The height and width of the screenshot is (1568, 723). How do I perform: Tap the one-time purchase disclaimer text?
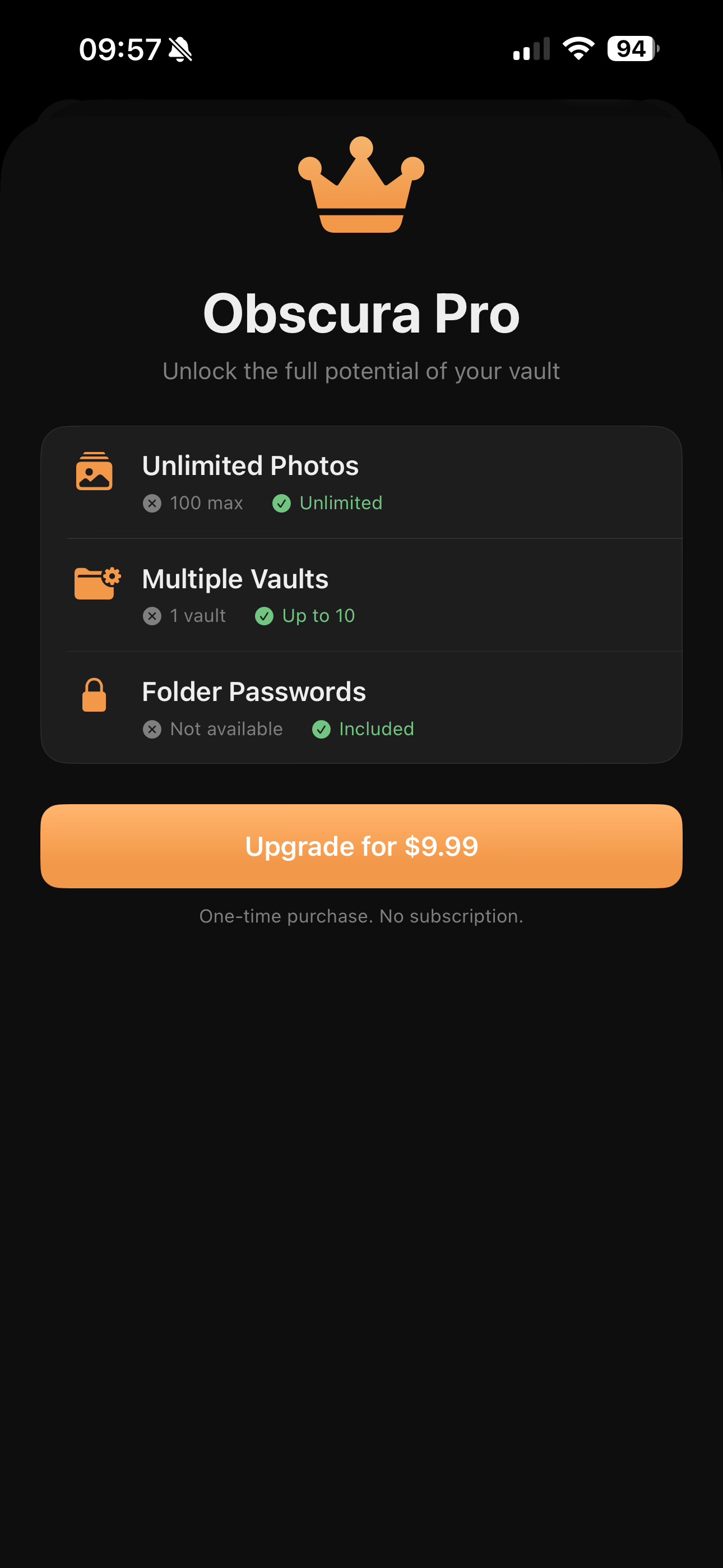[361, 915]
